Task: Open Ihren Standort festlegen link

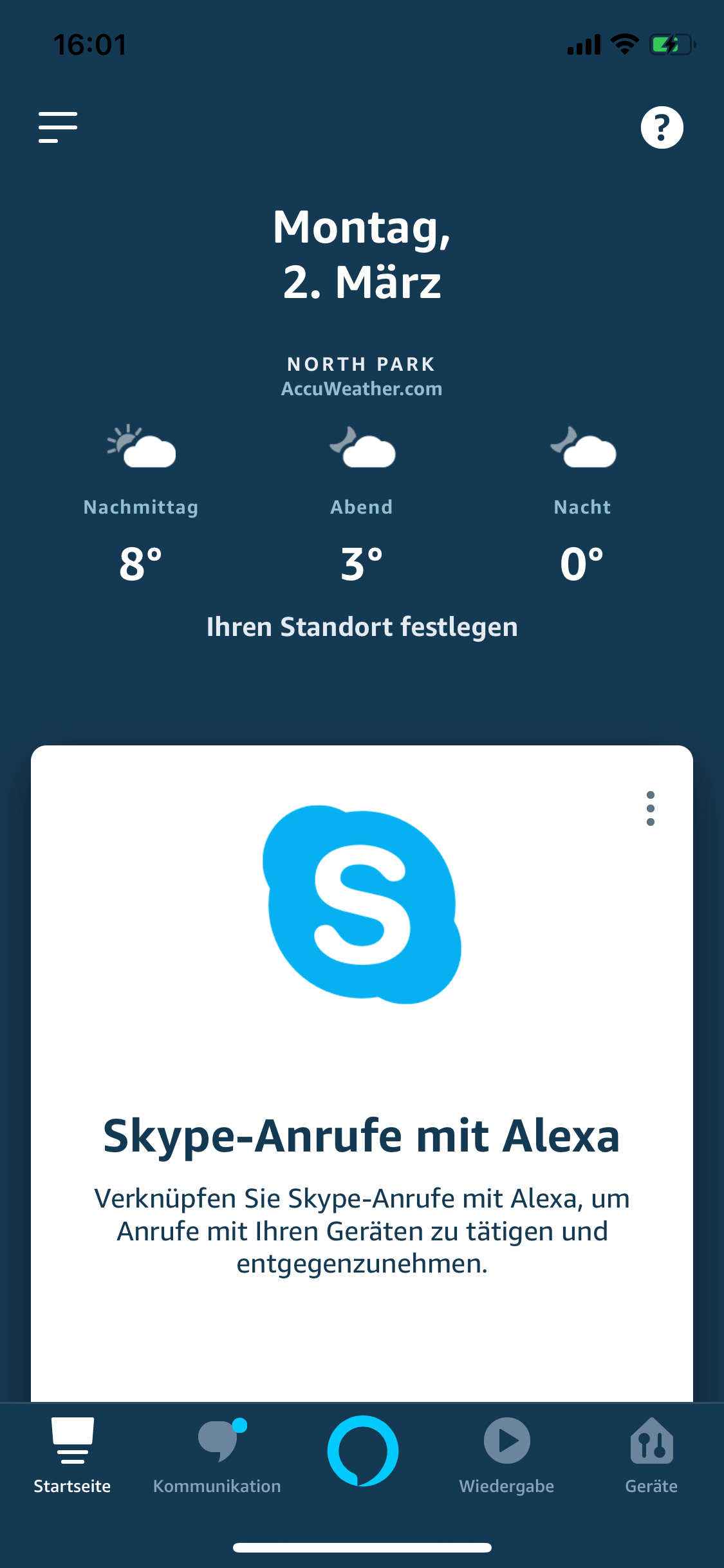Action: [x=362, y=626]
